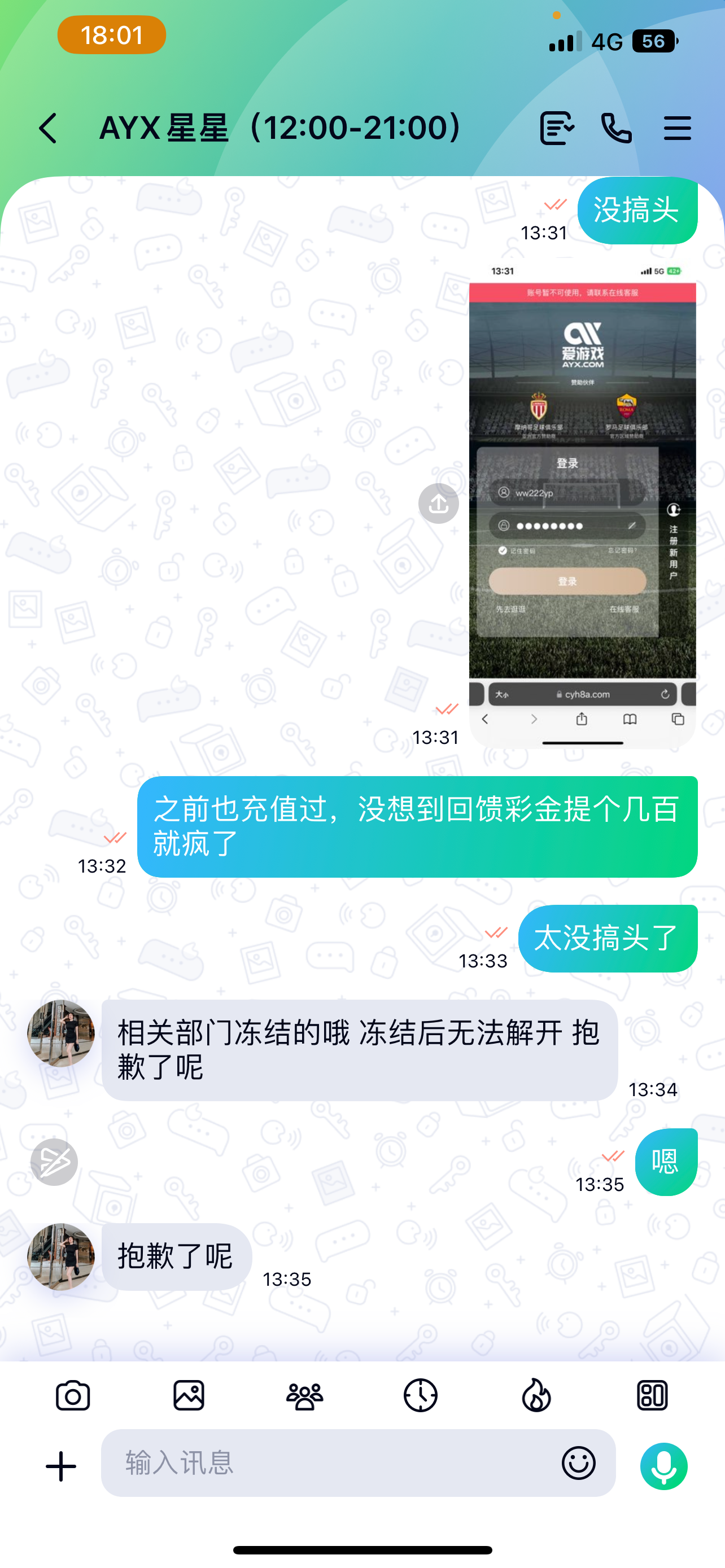Open the hamburger menu in the header

tap(677, 129)
